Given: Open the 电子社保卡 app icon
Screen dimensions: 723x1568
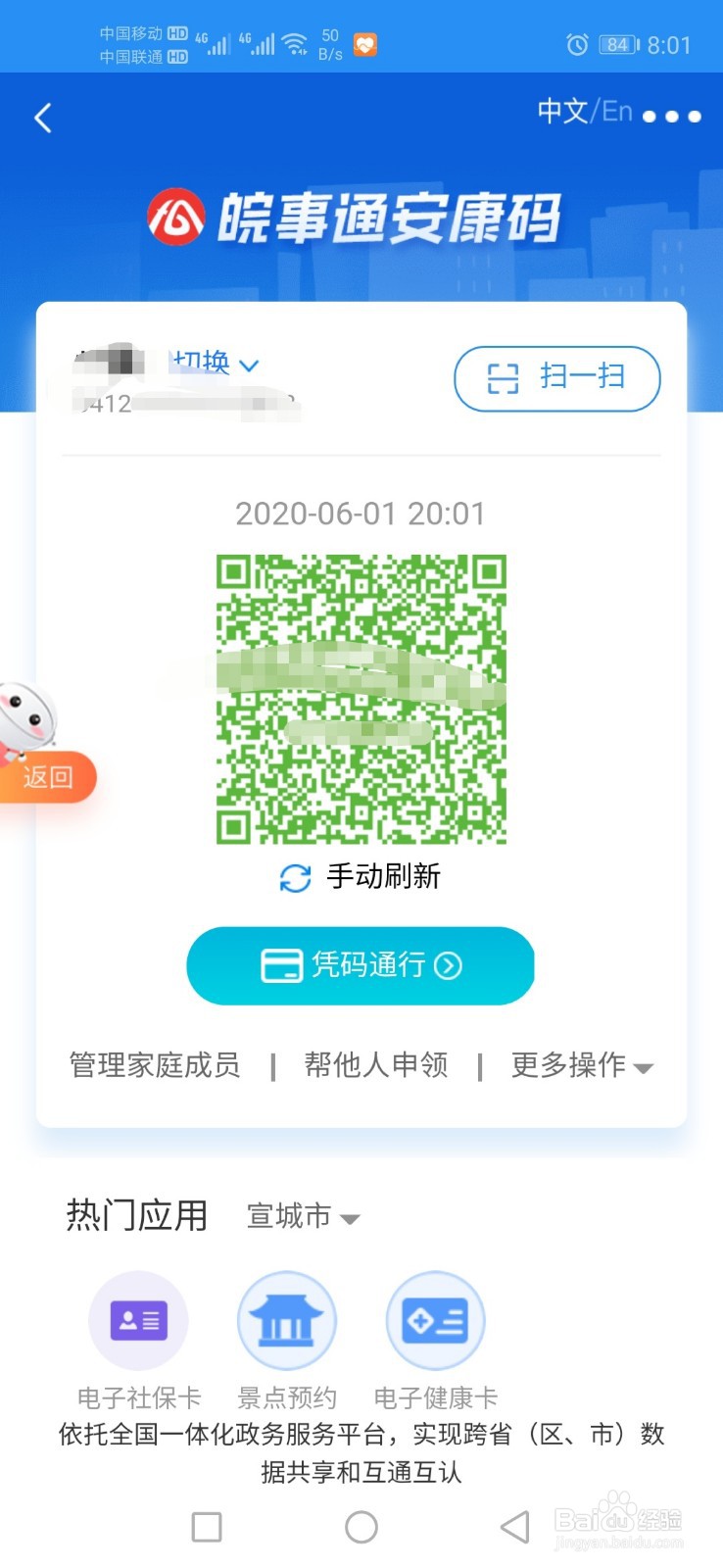Looking at the screenshot, I should [x=138, y=1319].
